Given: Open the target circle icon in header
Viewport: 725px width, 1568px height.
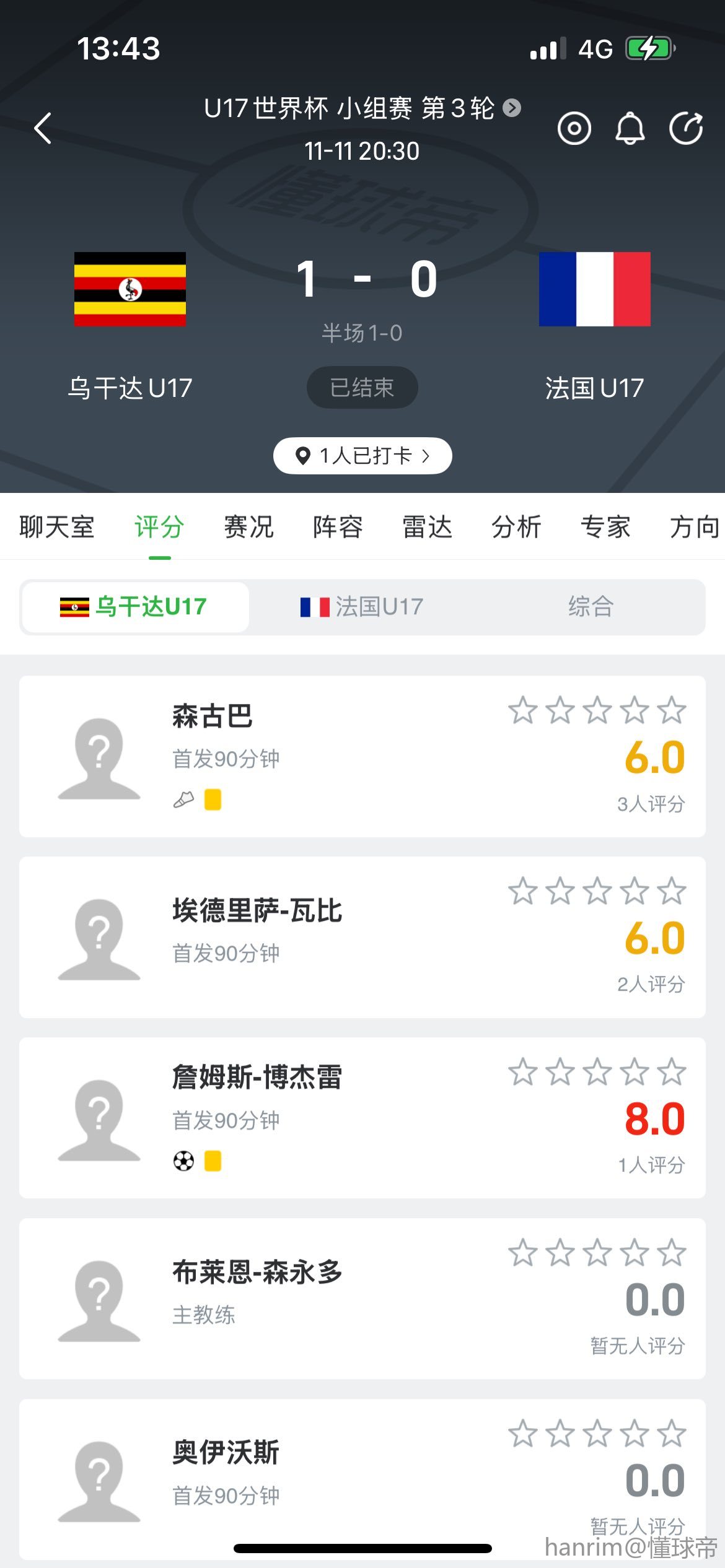Looking at the screenshot, I should [574, 129].
